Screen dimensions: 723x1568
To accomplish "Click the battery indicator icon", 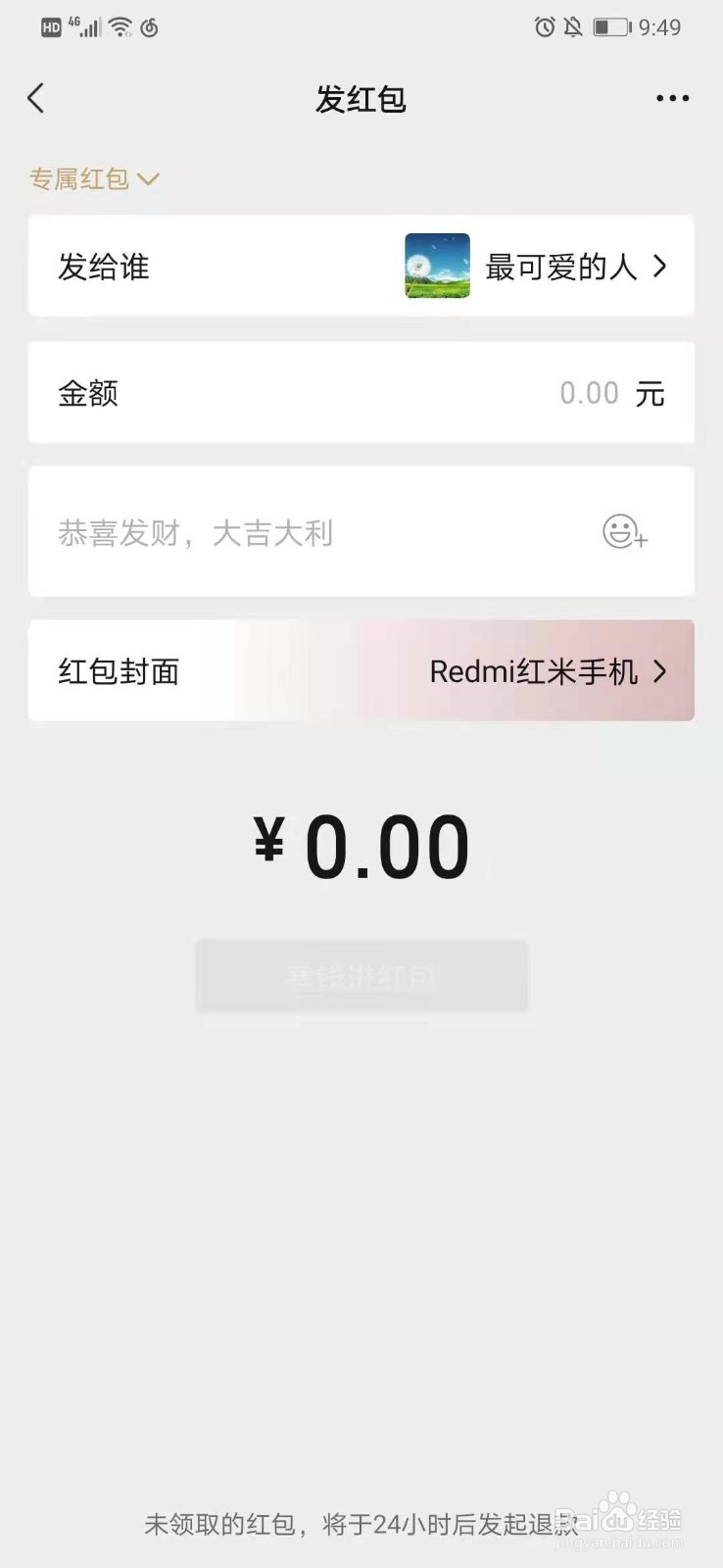I will pos(612,27).
